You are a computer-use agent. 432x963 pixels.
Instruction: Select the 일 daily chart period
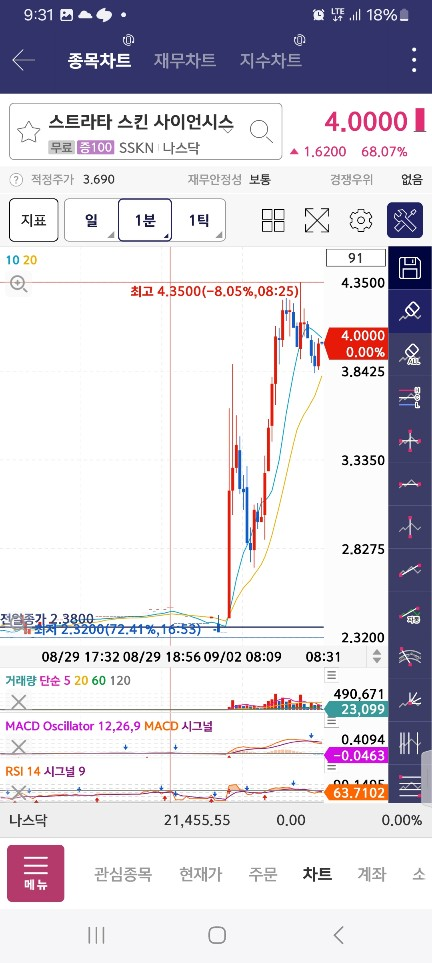click(91, 220)
